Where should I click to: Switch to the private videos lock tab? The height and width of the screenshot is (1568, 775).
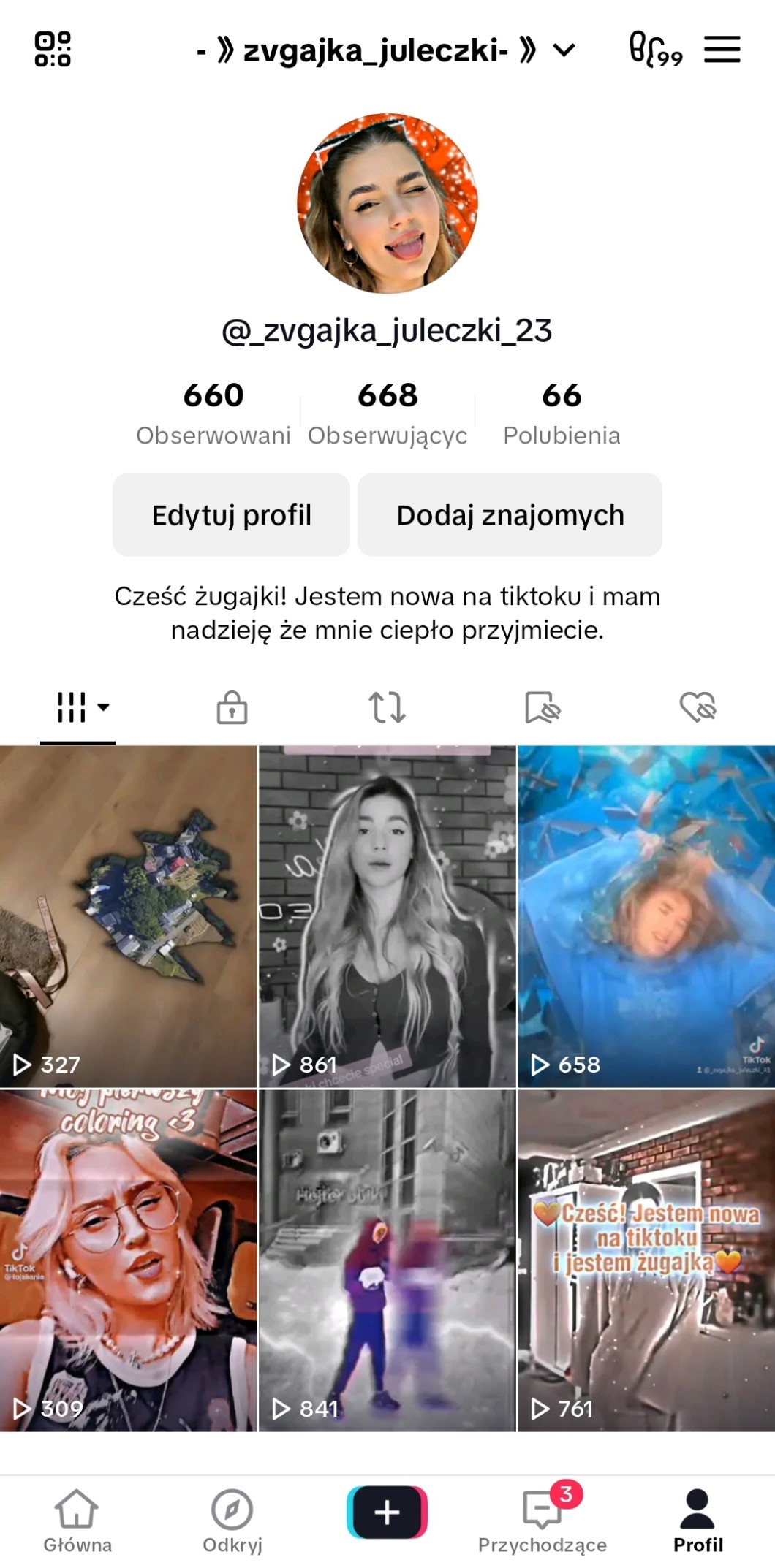[232, 707]
